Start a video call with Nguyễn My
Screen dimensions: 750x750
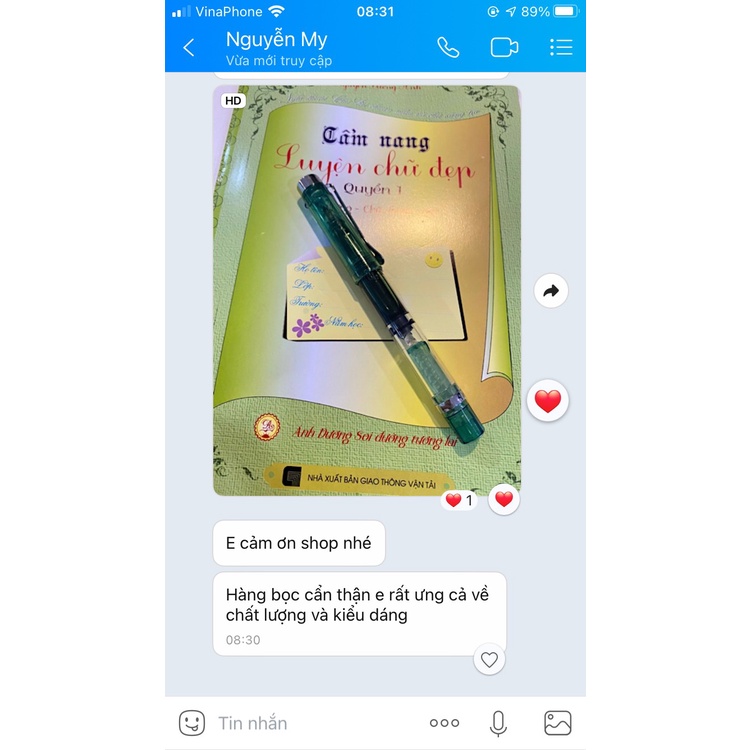pyautogui.click(x=504, y=47)
